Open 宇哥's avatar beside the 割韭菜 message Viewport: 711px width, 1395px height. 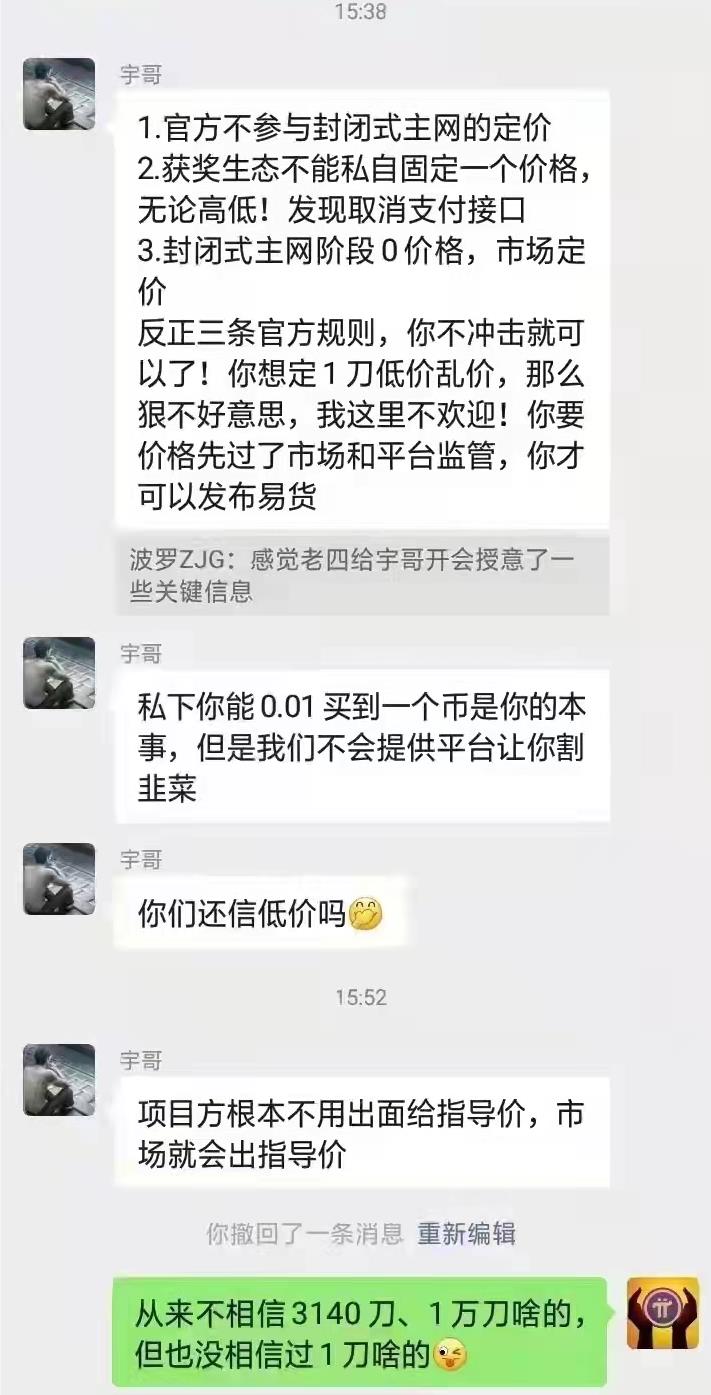point(59,673)
